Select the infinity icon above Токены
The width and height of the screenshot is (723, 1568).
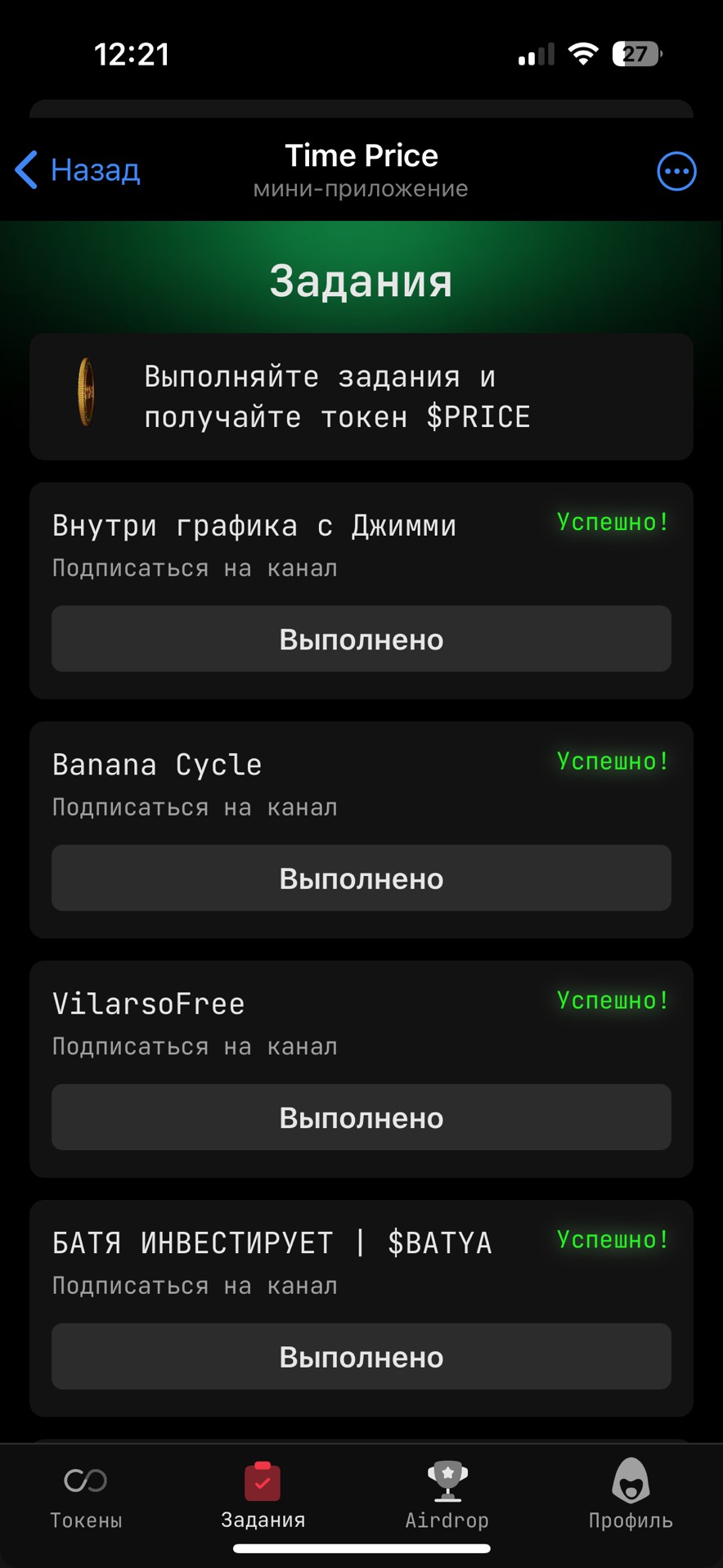84,1480
